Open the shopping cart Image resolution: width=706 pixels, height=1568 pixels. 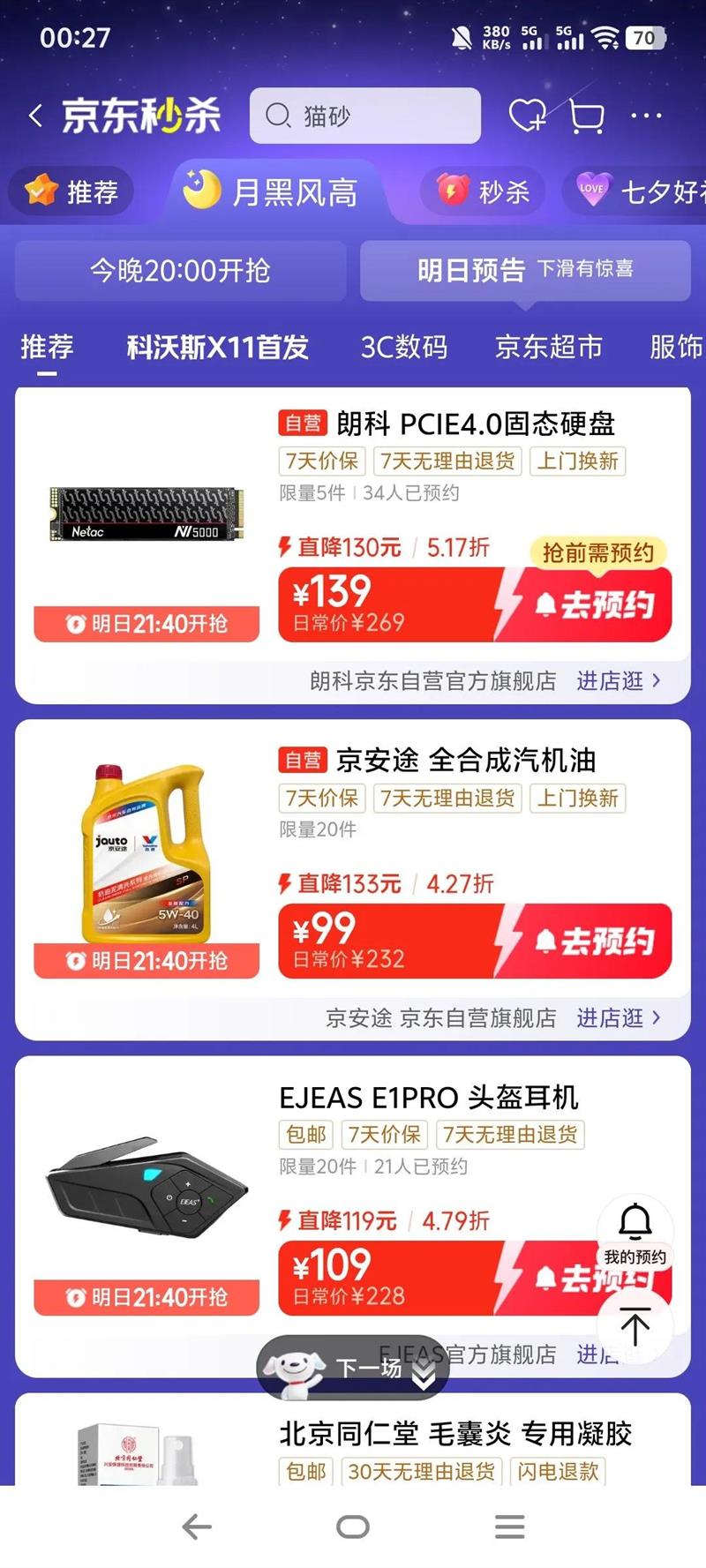(587, 116)
